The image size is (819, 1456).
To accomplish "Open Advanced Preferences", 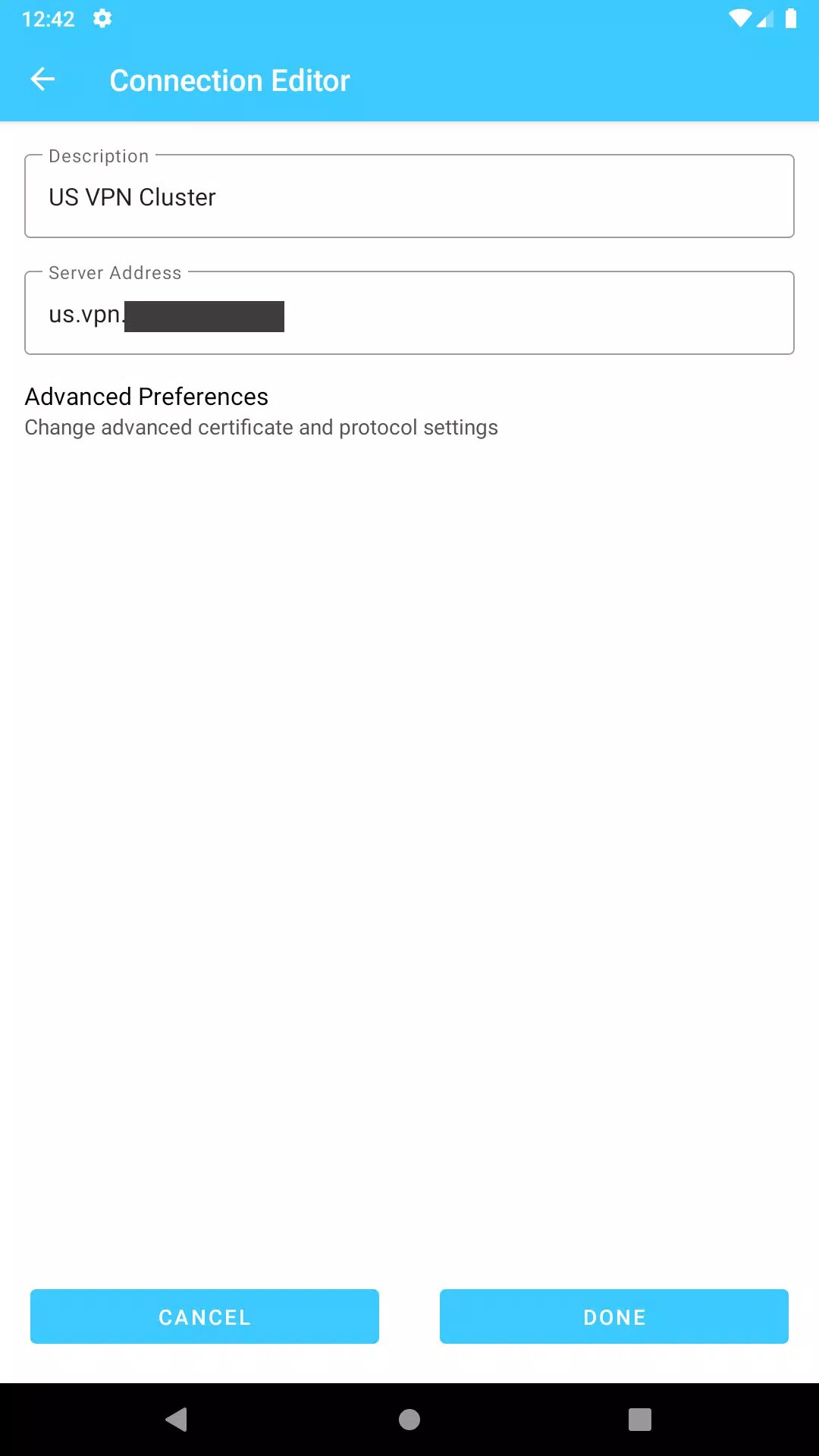I will tap(261, 411).
